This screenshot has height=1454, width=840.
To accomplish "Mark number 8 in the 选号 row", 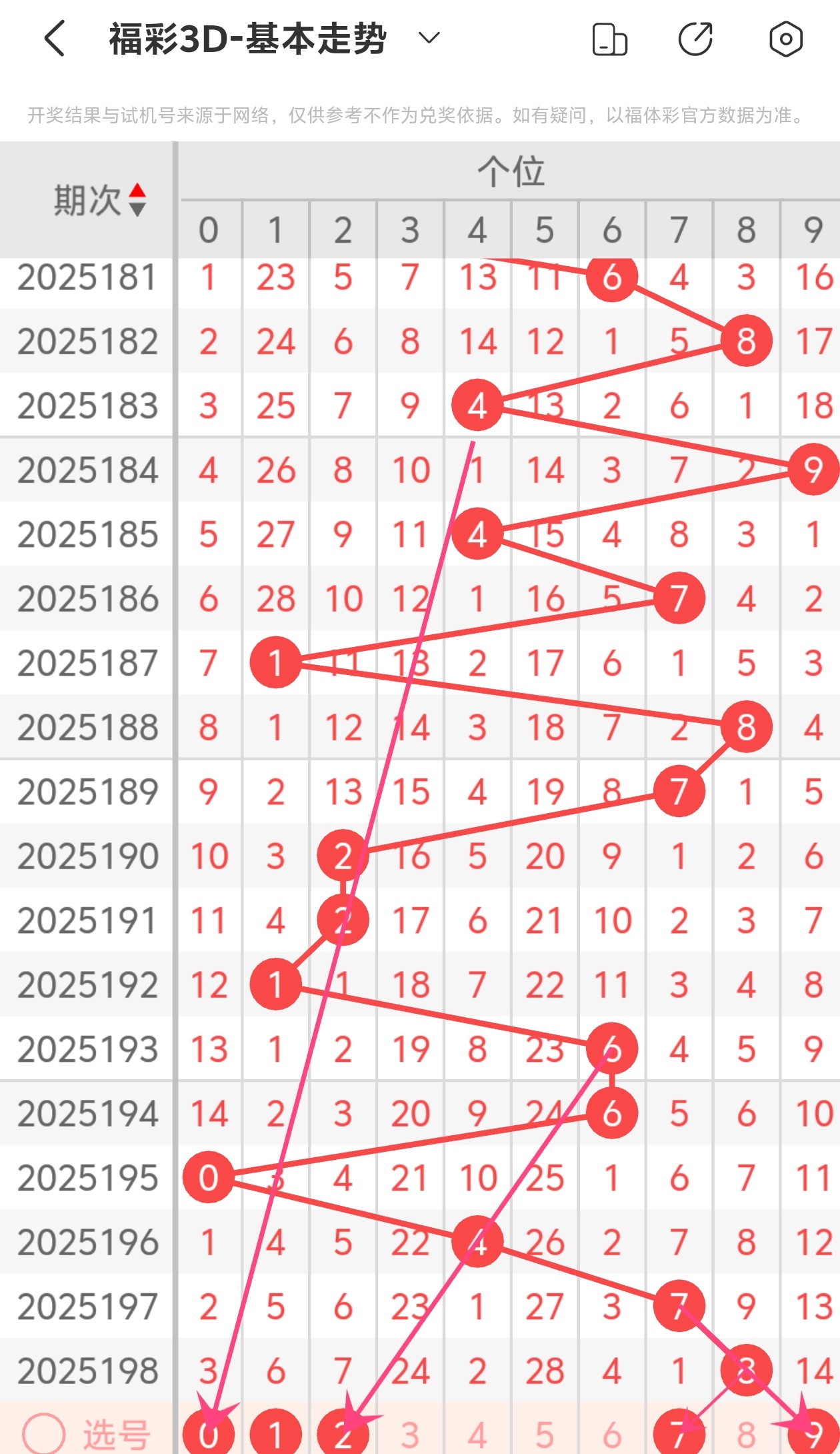I will tap(746, 1434).
